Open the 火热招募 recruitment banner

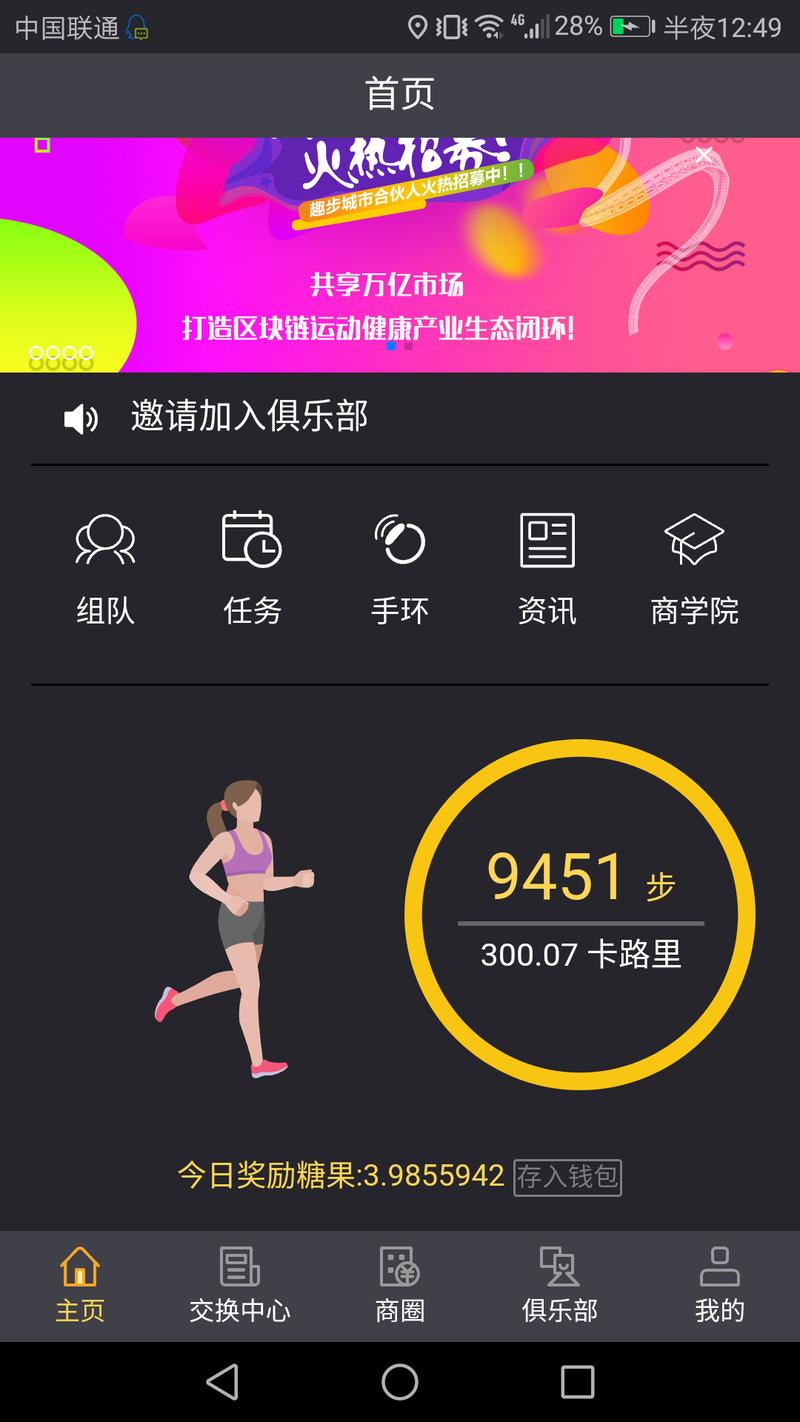400,255
